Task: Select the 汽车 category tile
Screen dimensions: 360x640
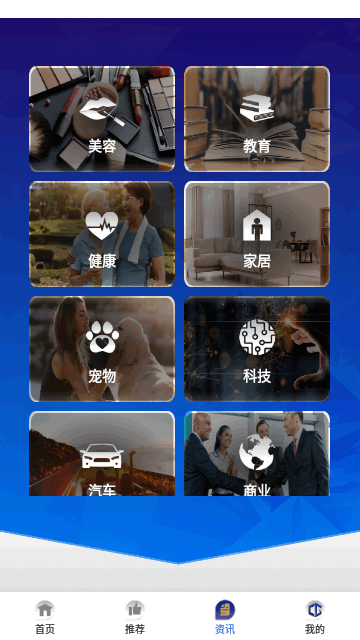Action: coord(102,453)
